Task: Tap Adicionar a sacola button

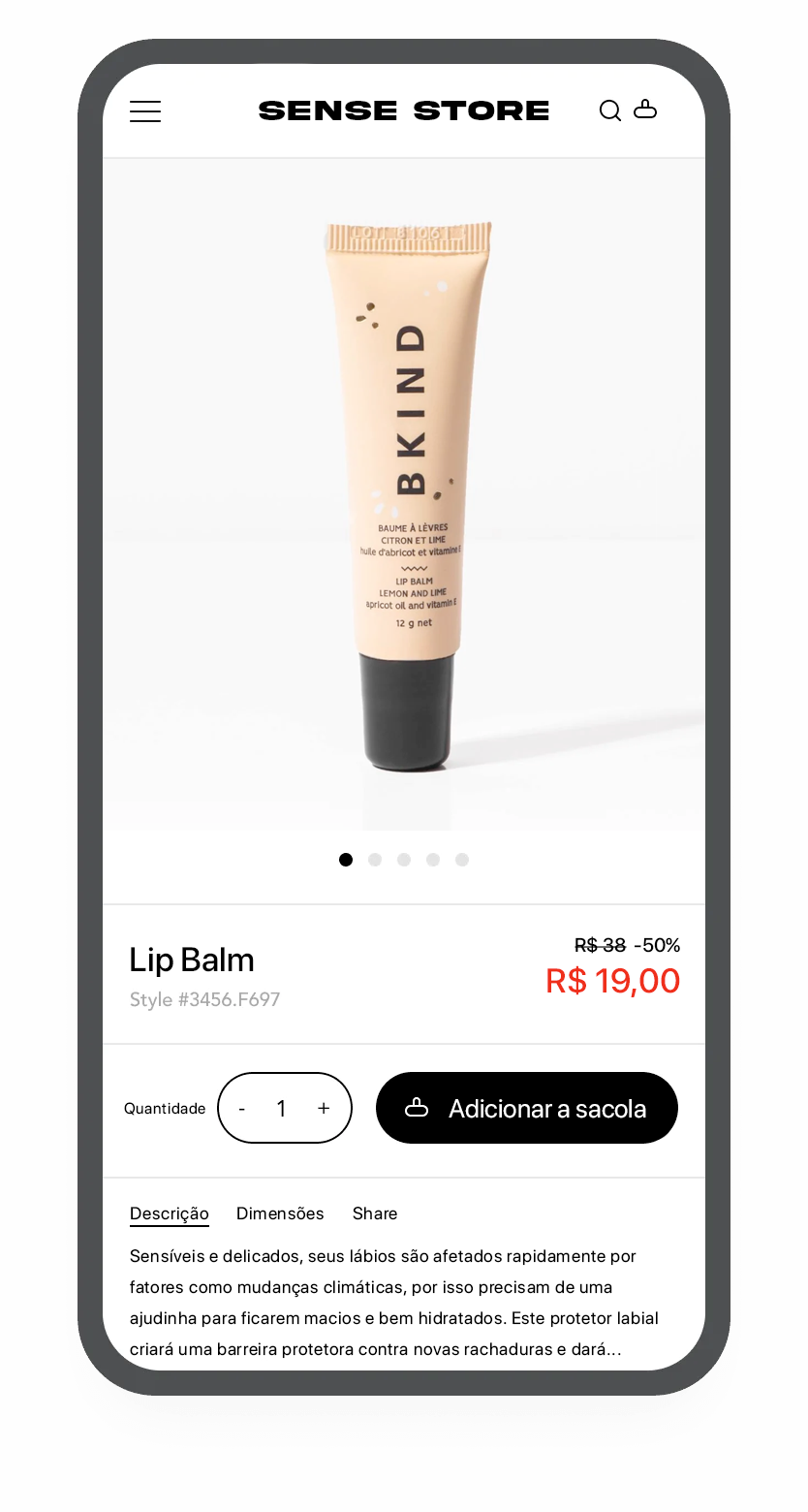Action: coord(526,1108)
